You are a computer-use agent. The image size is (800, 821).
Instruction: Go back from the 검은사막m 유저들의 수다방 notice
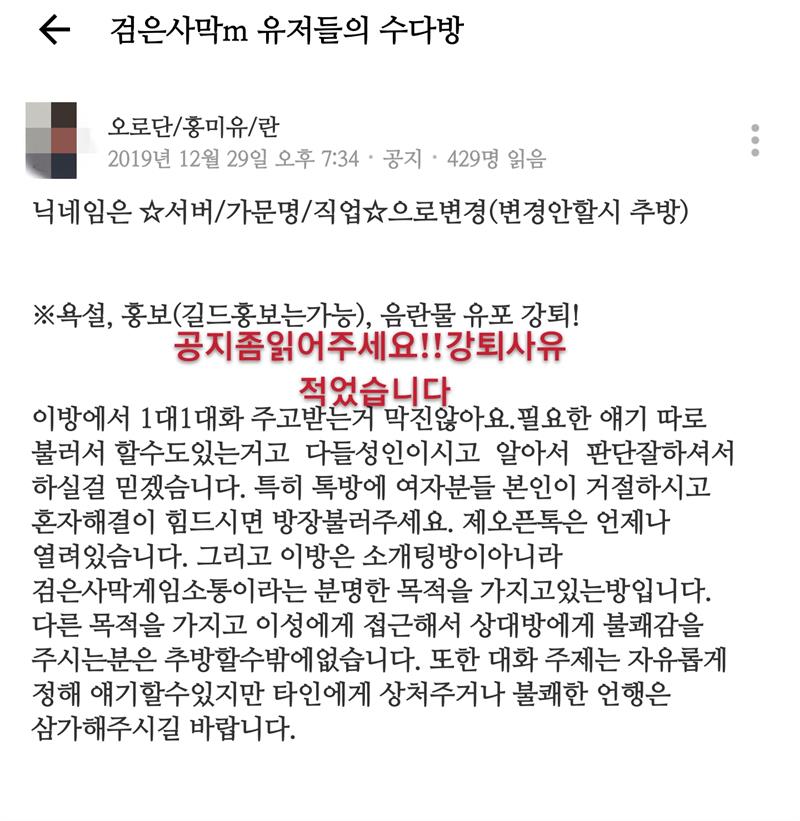[x=53, y=31]
